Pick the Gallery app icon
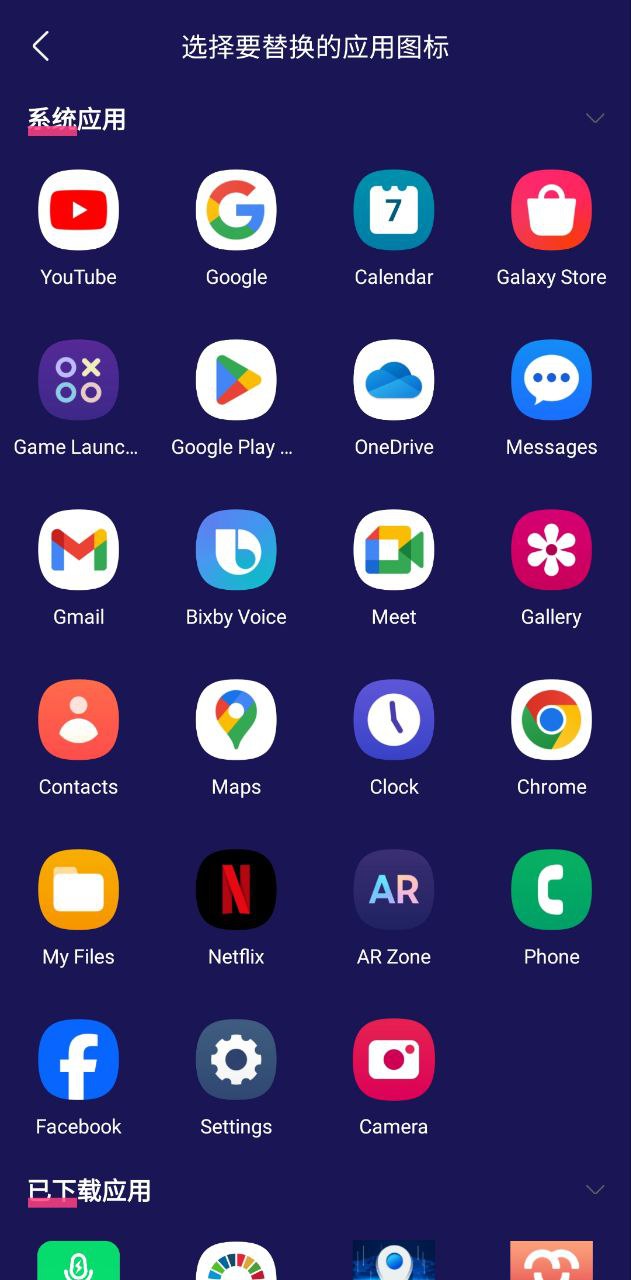Image resolution: width=631 pixels, height=1280 pixels. (551, 550)
